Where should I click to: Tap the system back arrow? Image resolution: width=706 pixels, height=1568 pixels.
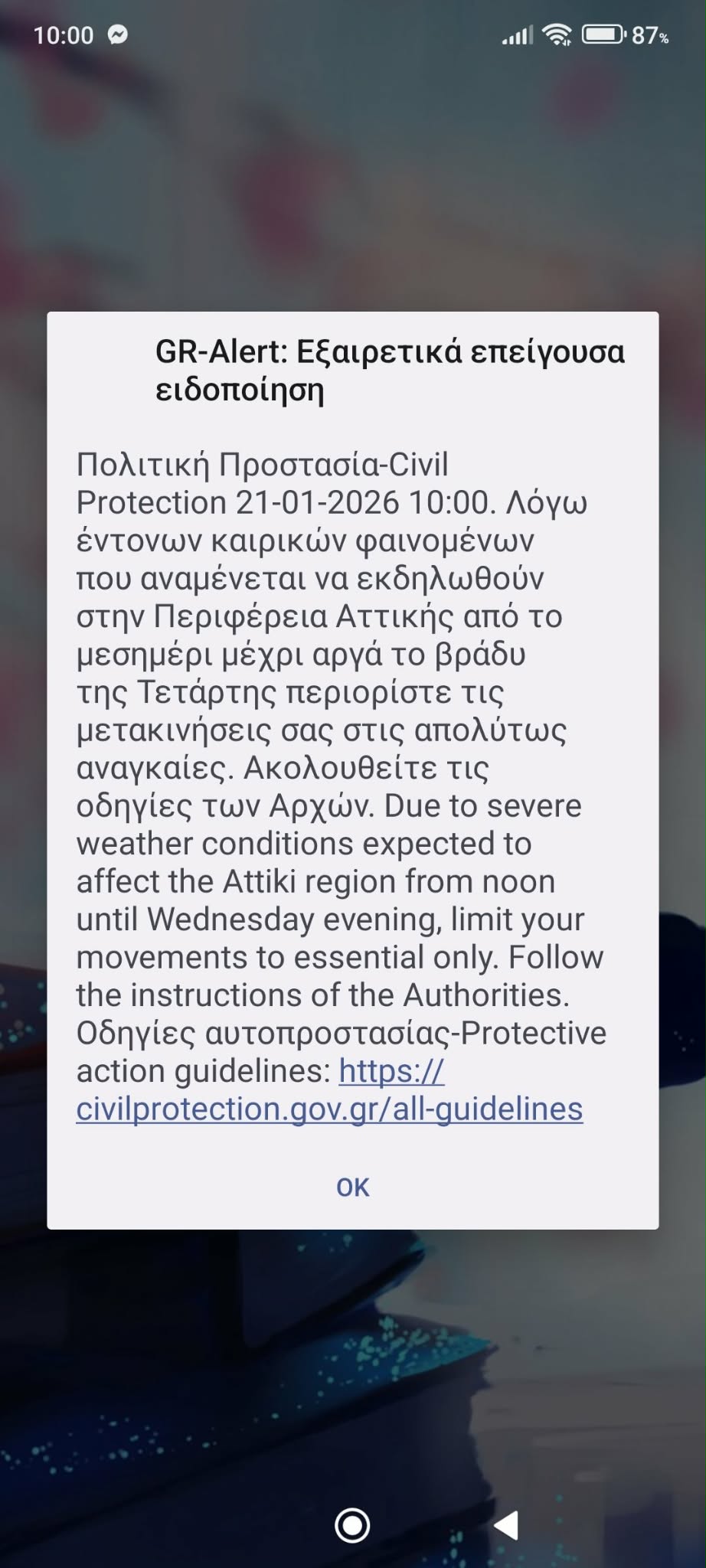506,1525
